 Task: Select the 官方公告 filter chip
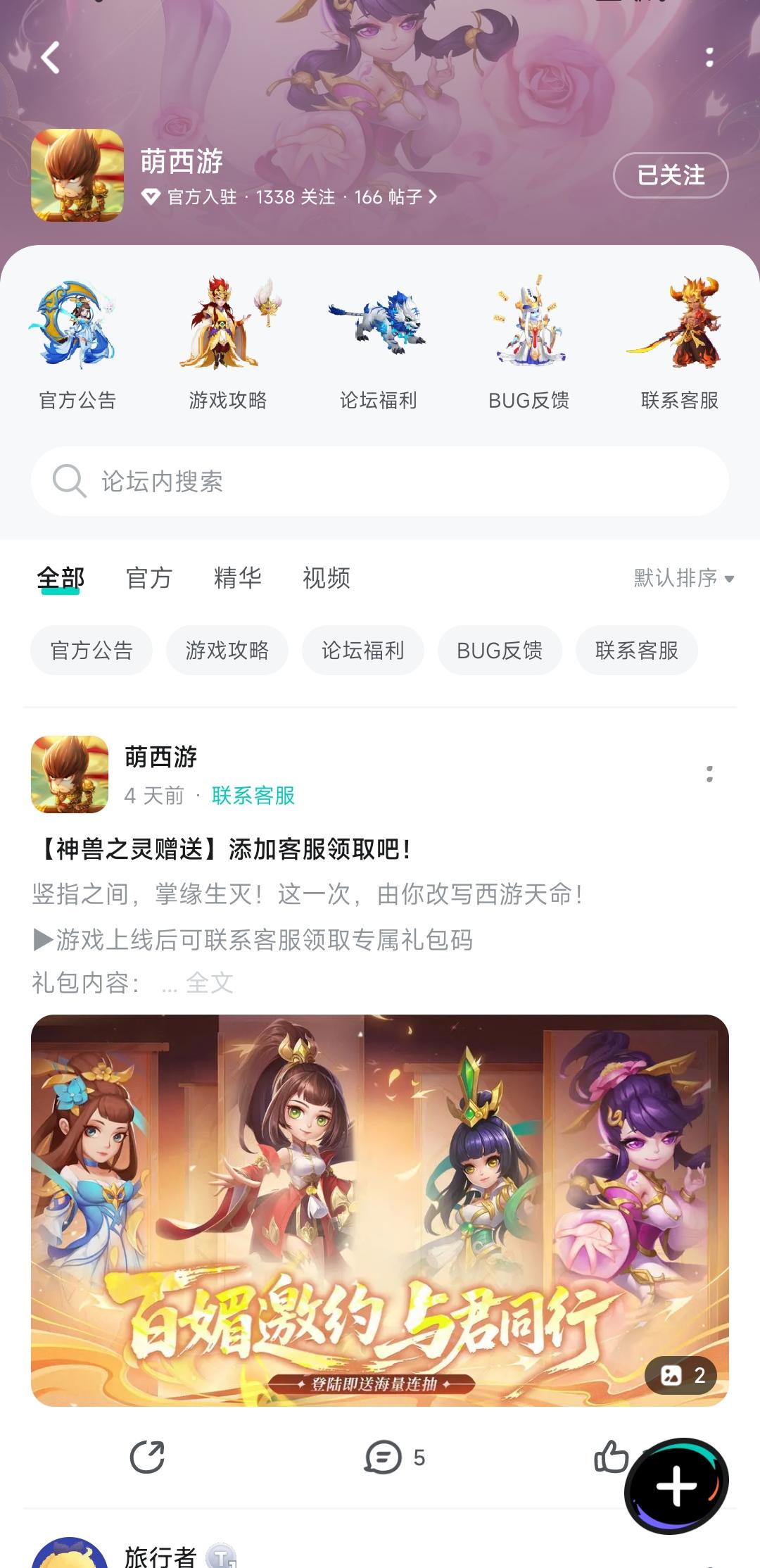coord(90,651)
